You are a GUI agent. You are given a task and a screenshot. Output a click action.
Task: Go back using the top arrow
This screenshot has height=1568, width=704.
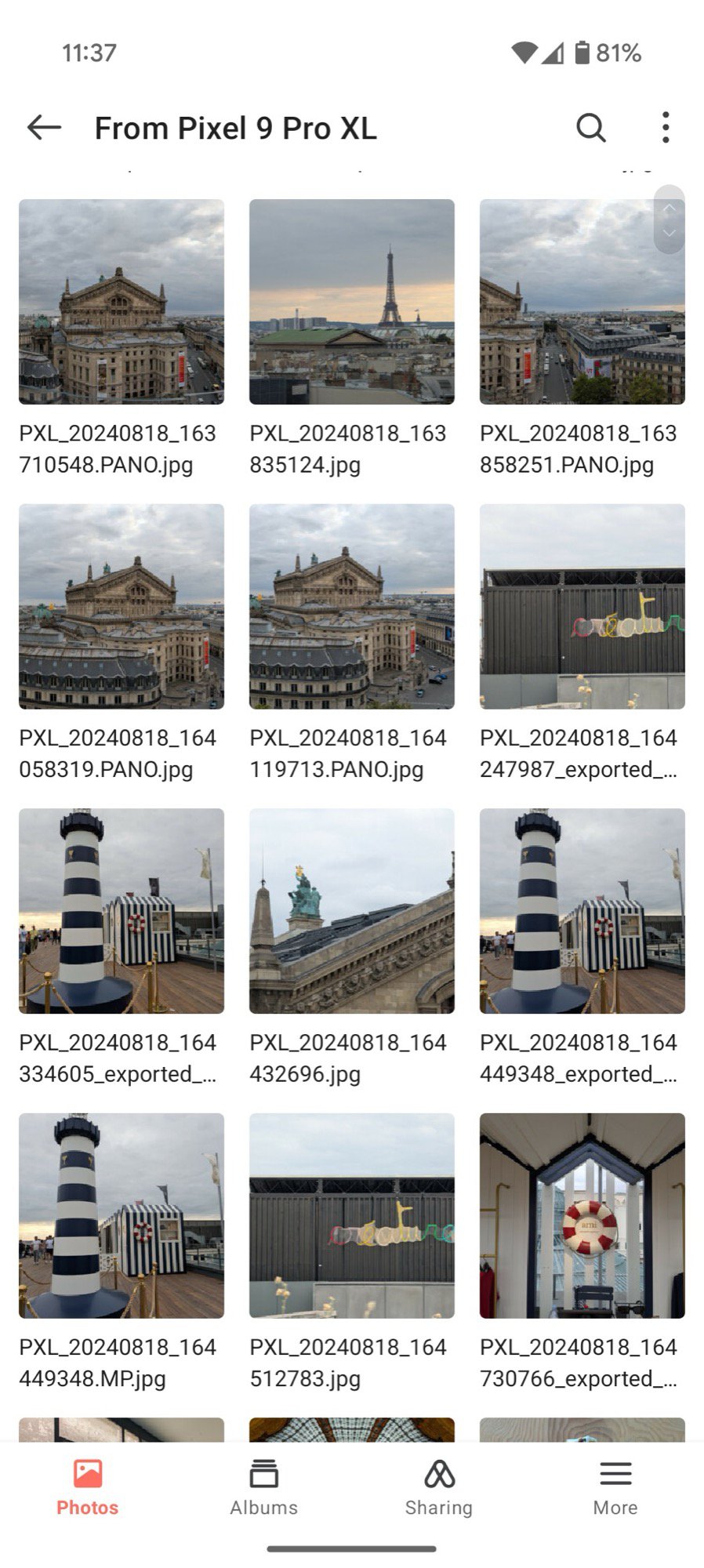pos(44,127)
